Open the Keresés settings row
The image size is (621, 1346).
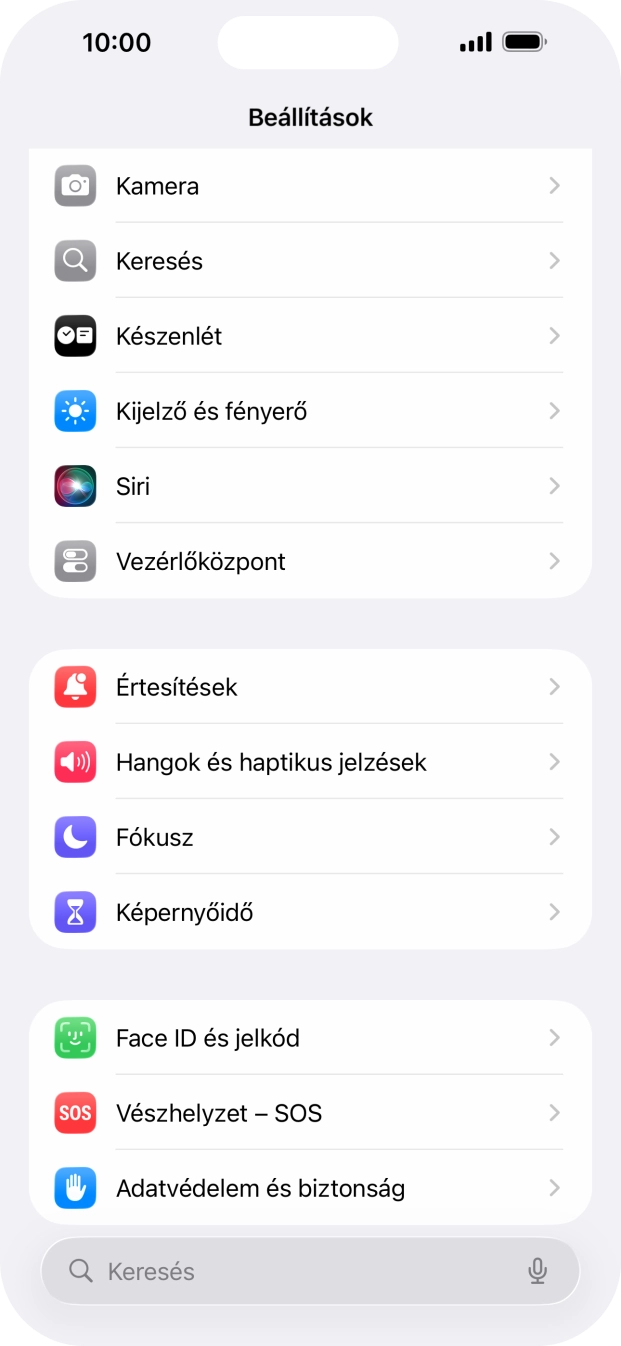click(x=310, y=261)
